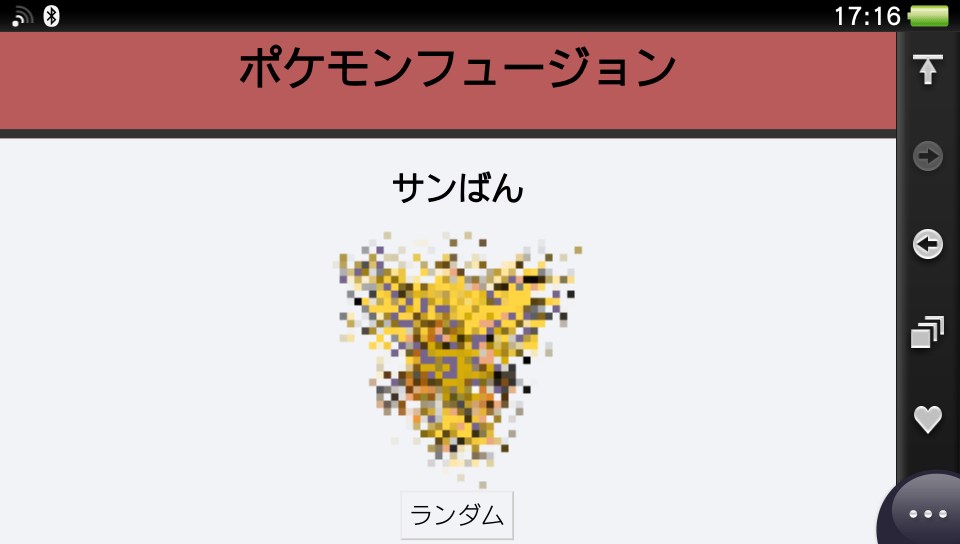The image size is (960, 544).
Task: Open the browser windows list
Action: click(x=928, y=332)
